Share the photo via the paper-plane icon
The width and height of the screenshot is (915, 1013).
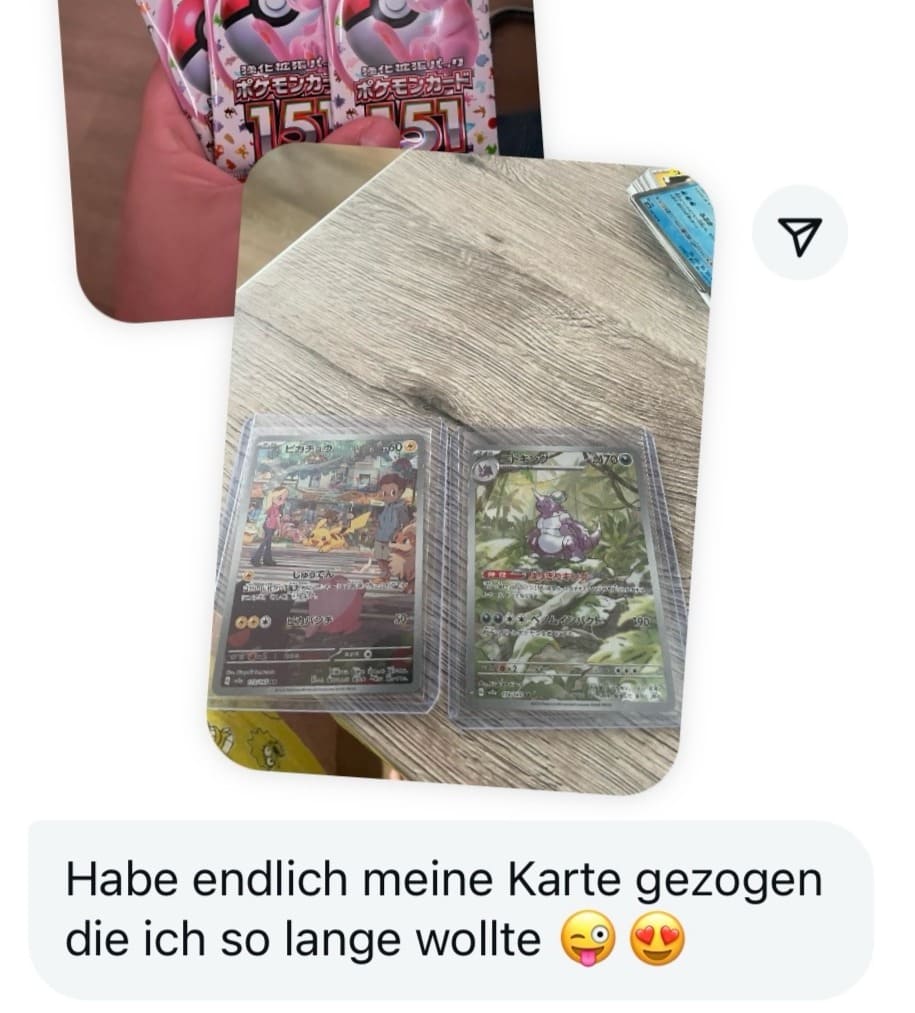(x=799, y=233)
